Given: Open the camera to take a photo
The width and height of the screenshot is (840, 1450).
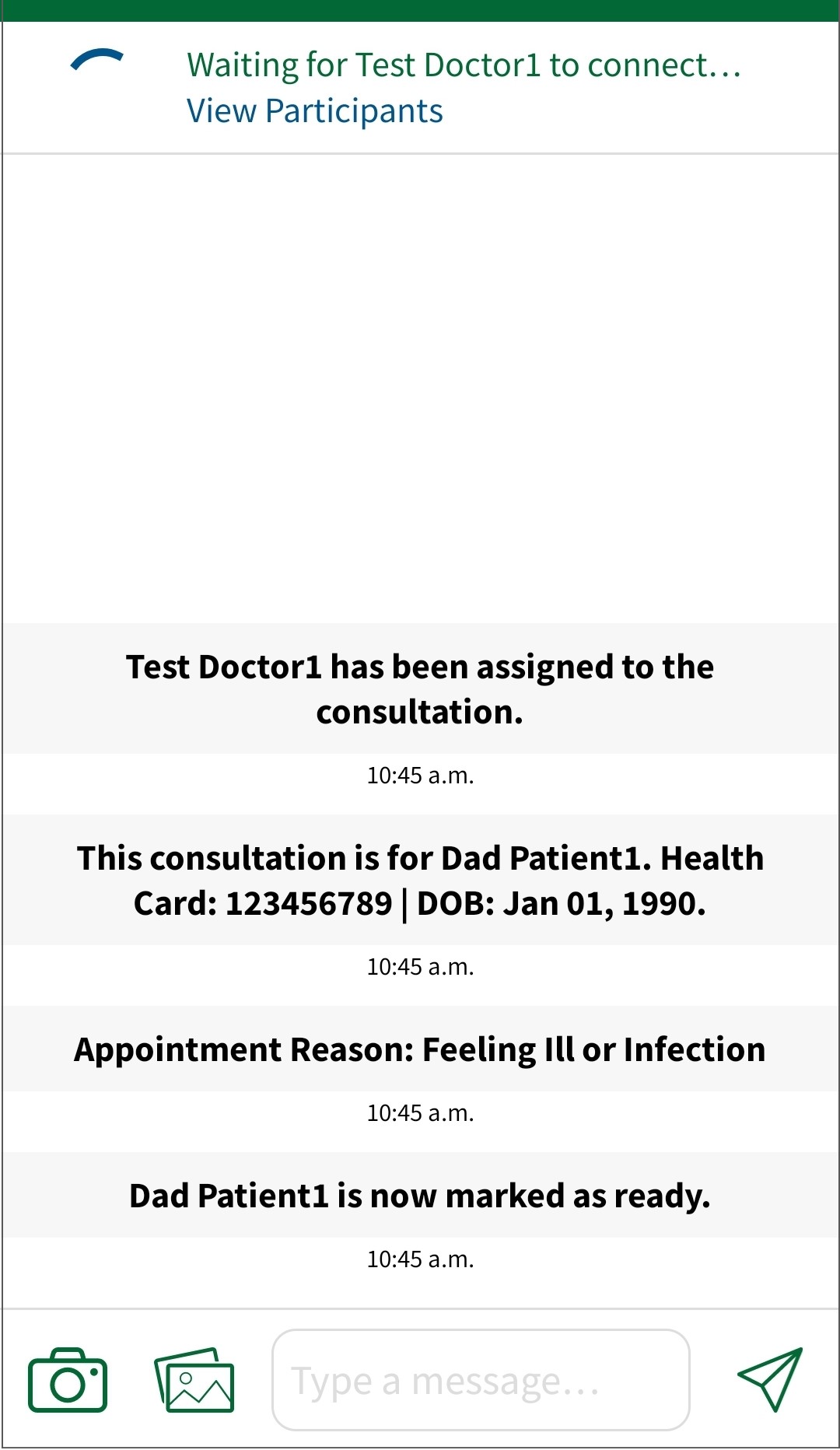Looking at the screenshot, I should point(68,1380).
